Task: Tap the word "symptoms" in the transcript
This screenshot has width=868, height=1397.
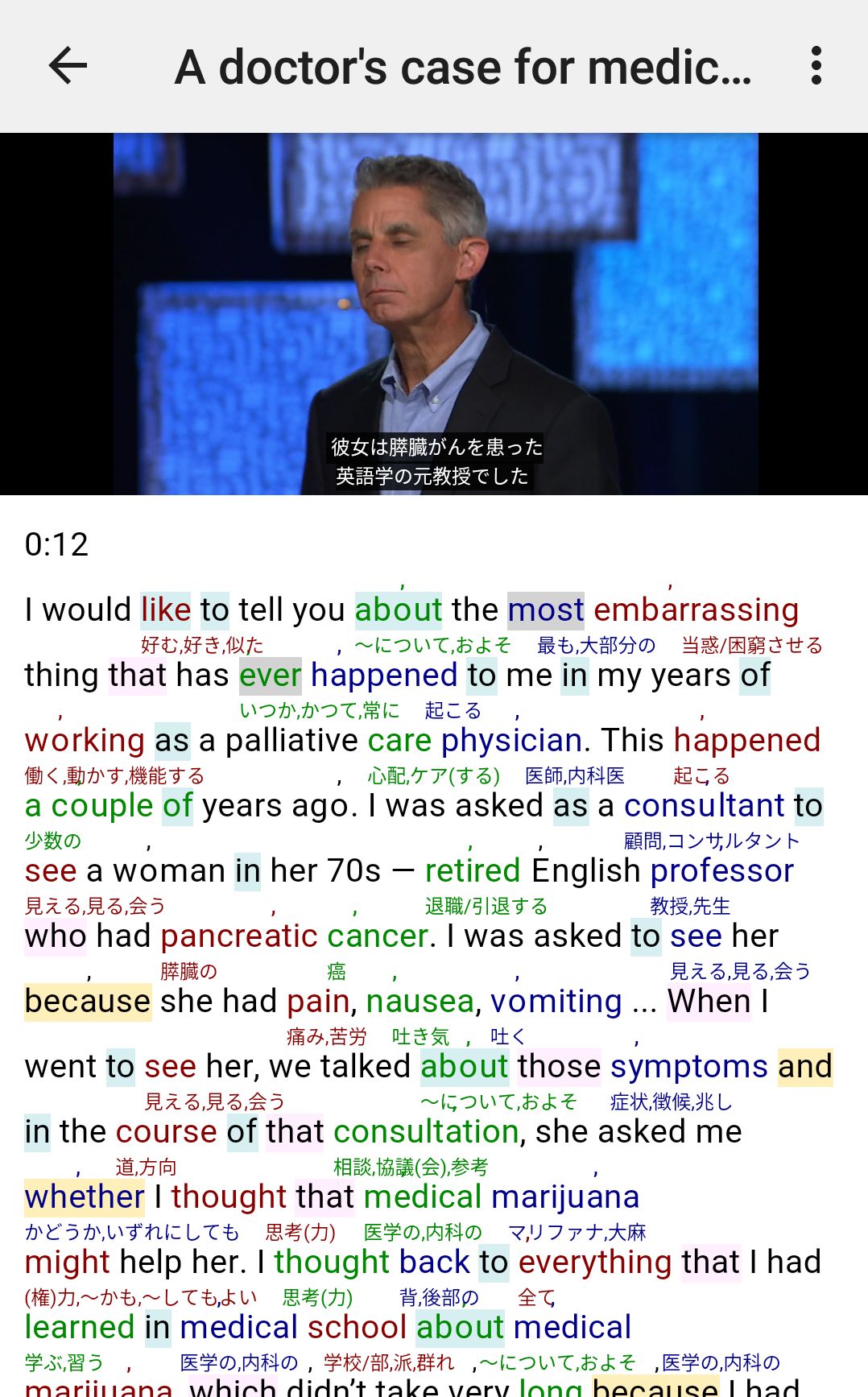Action: [x=689, y=1067]
